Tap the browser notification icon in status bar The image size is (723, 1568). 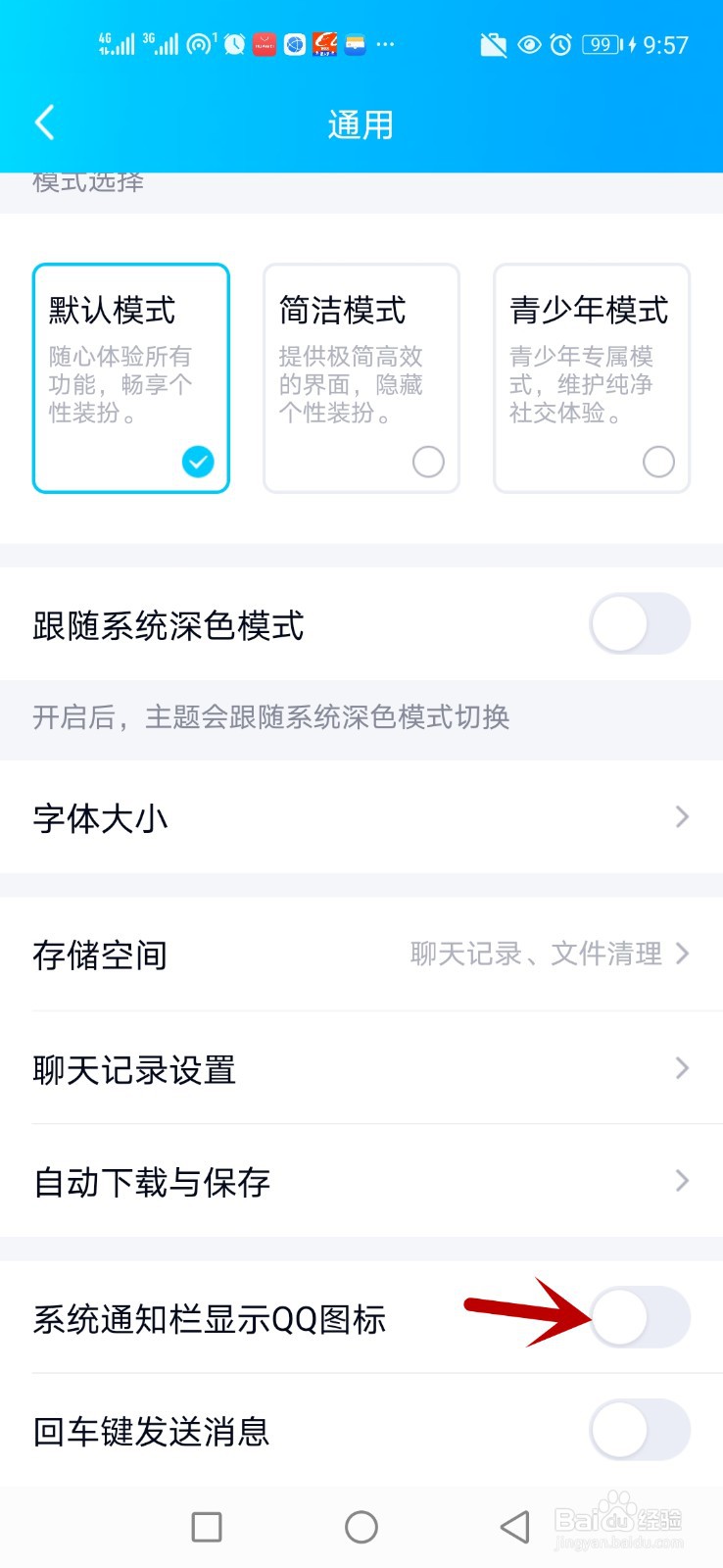[294, 44]
